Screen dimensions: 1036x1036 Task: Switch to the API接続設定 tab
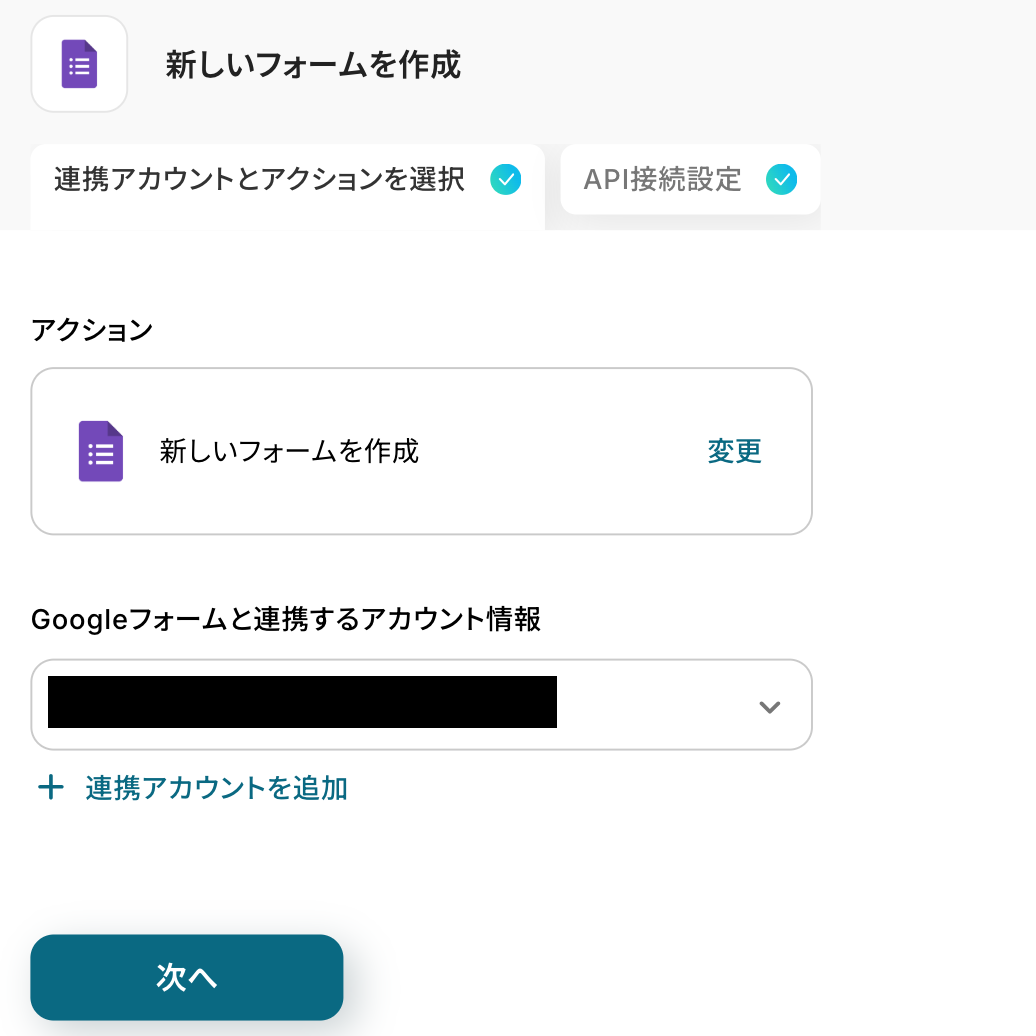690,180
